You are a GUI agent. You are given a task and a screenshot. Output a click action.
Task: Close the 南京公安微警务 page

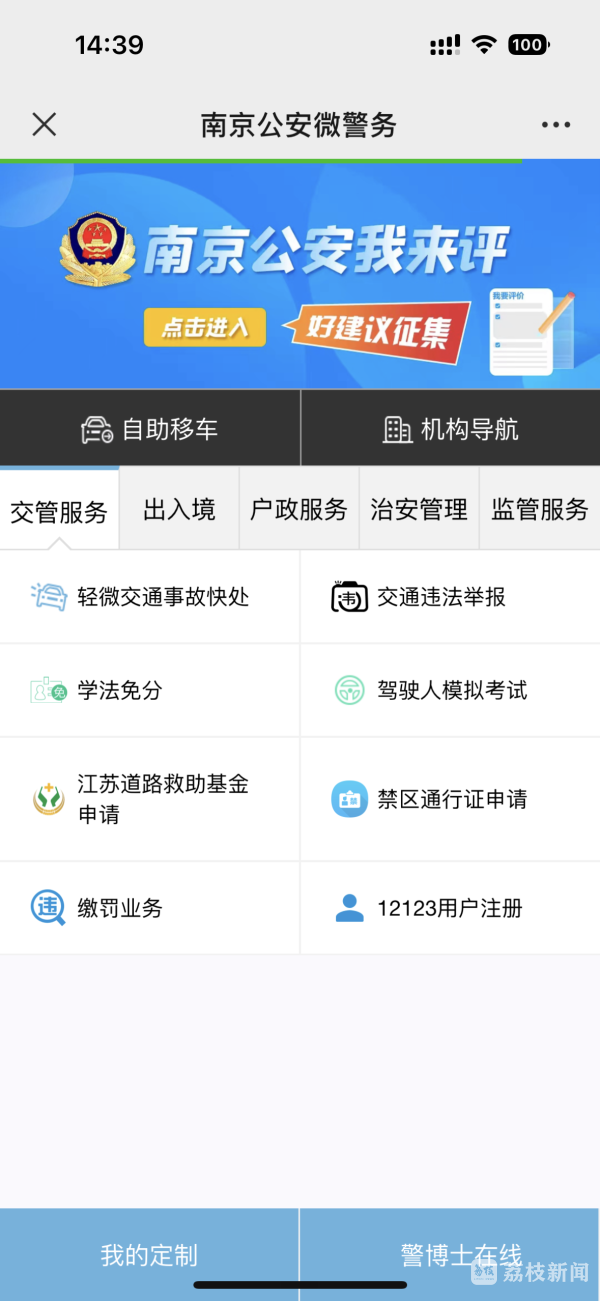(44, 124)
